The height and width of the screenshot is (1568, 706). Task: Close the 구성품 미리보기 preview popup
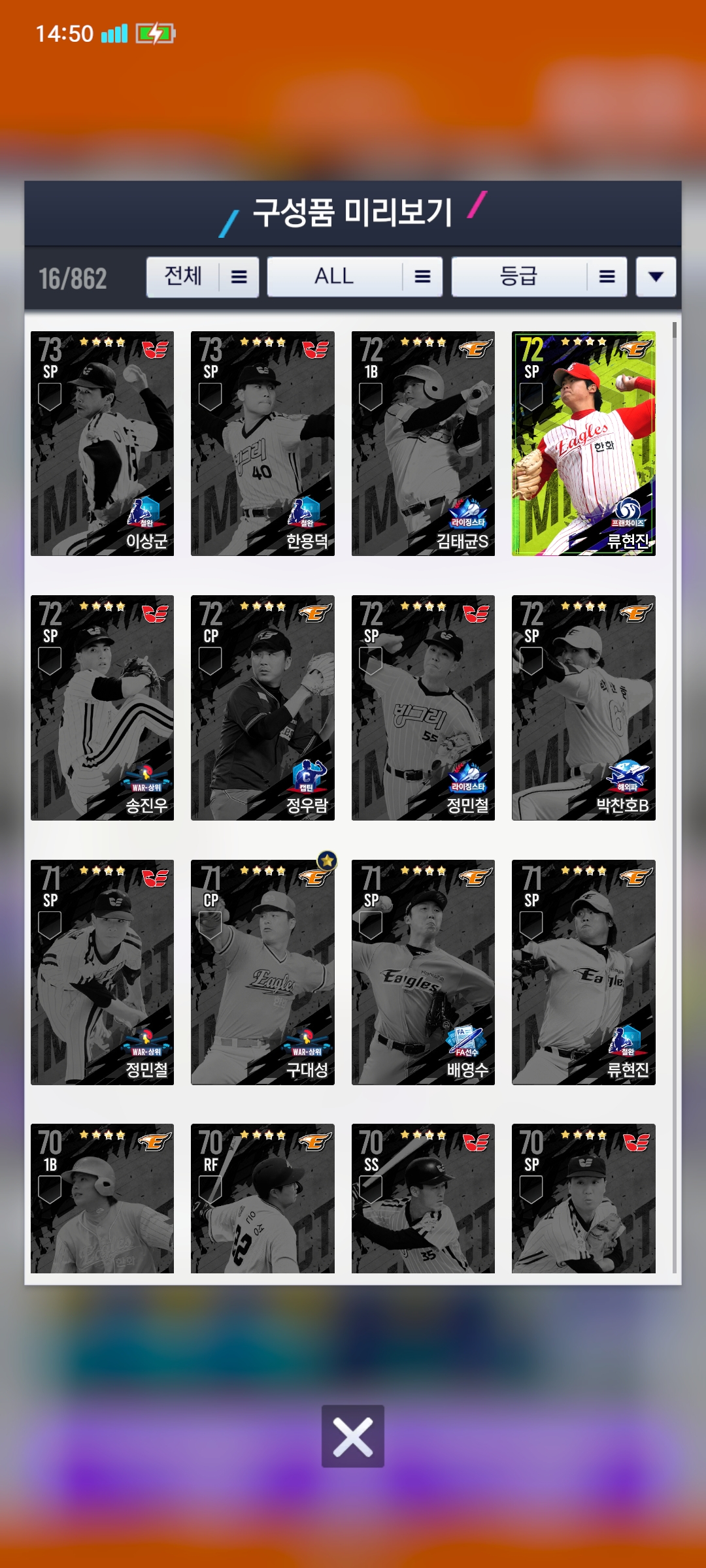tap(352, 1436)
